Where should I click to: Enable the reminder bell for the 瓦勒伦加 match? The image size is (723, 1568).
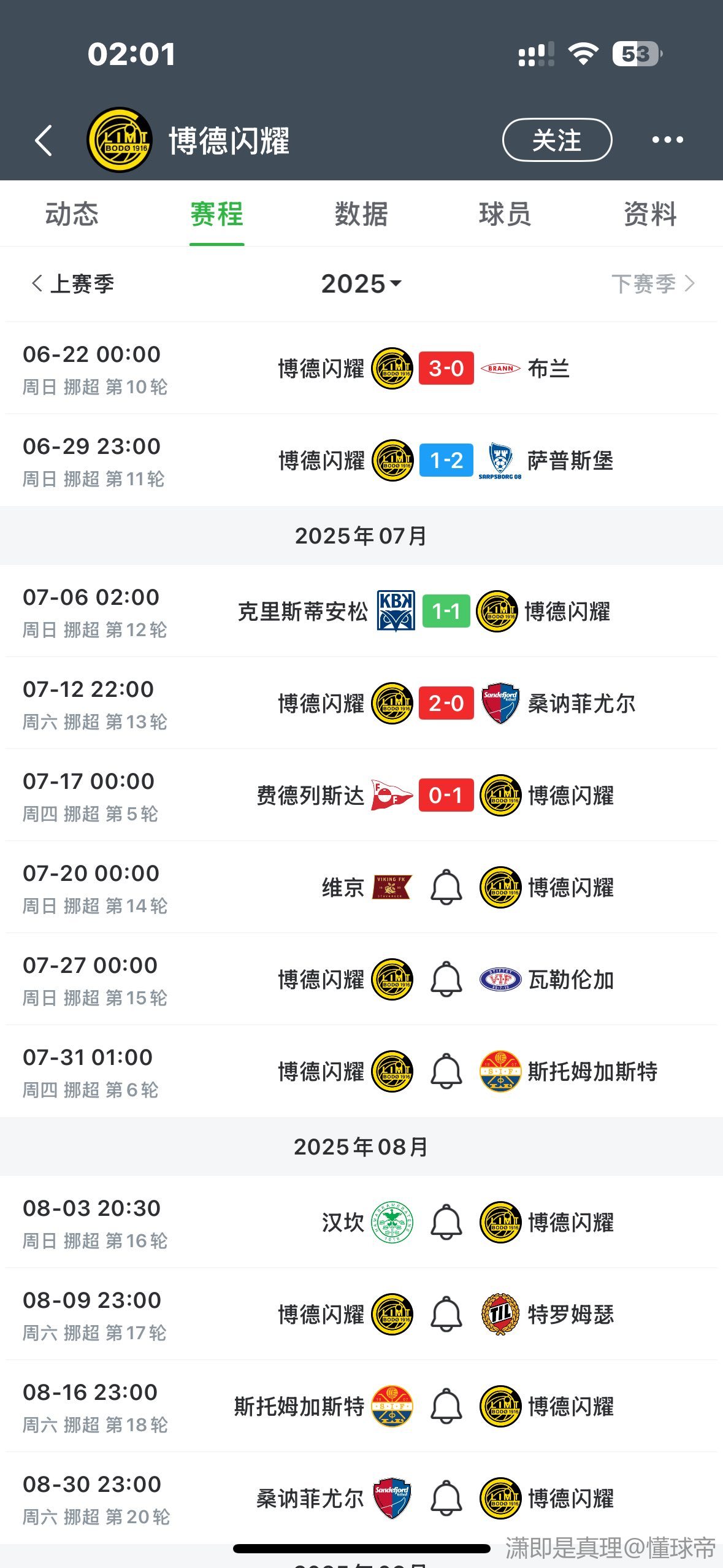pos(446,979)
